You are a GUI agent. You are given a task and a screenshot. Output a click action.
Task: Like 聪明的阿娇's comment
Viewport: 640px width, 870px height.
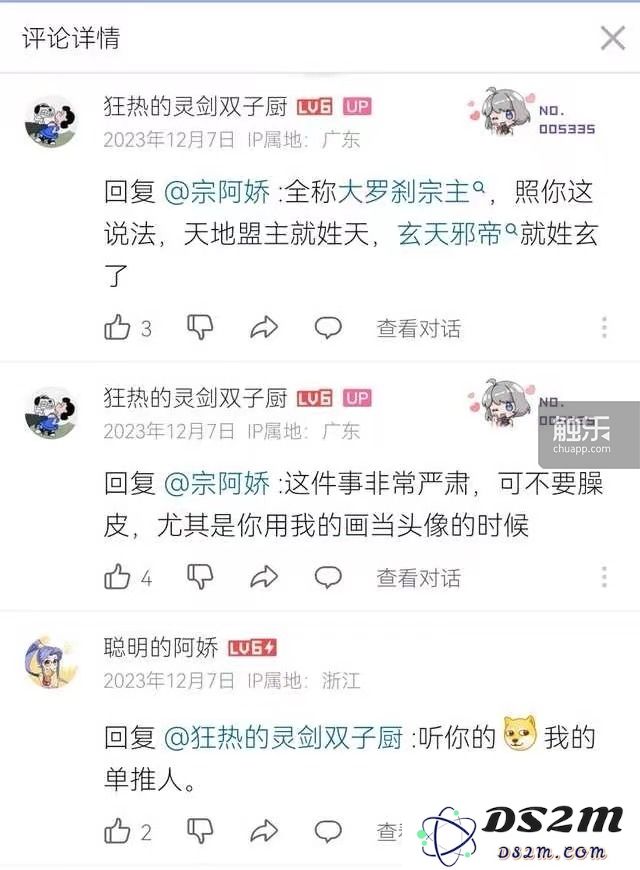[x=118, y=830]
